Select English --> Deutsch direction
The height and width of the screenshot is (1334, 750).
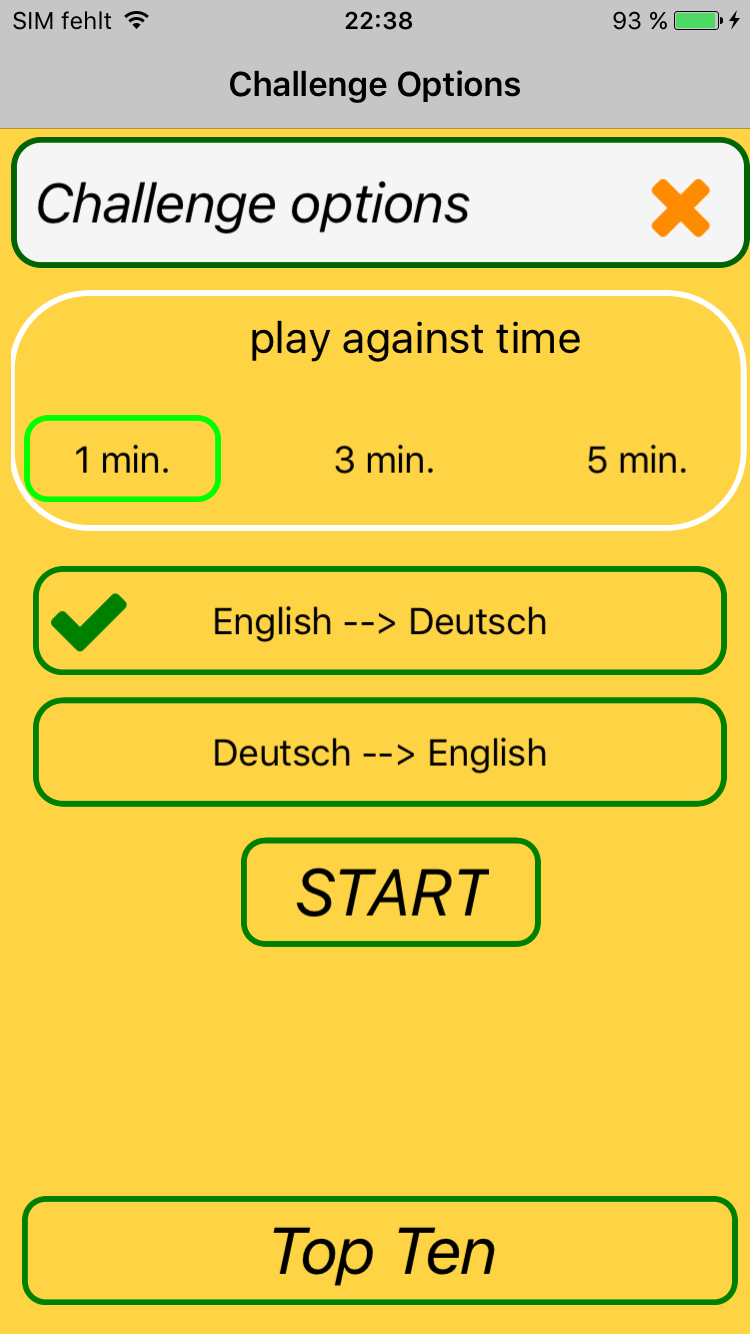coord(379,621)
